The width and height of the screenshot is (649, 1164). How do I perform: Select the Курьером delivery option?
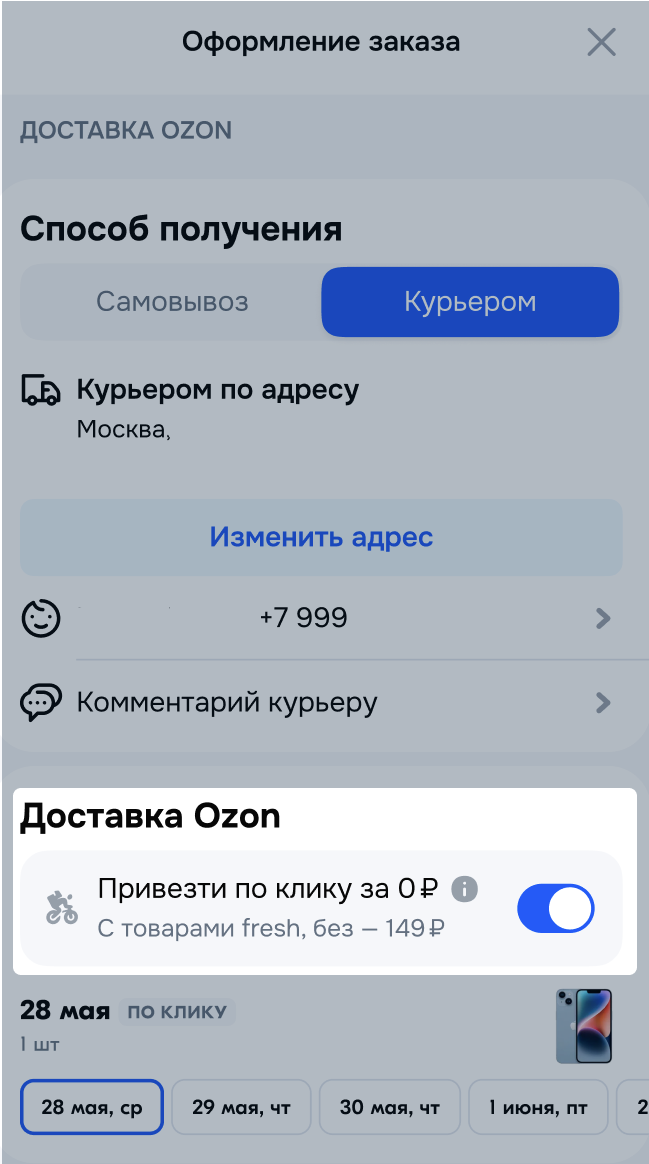[470, 302]
